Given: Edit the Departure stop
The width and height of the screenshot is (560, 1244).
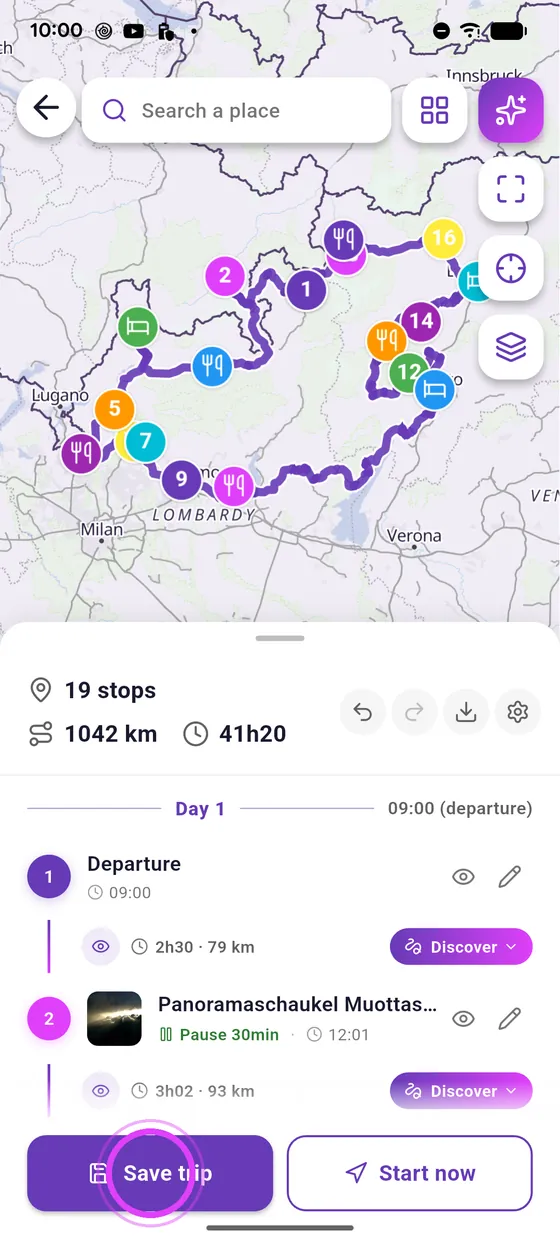Looking at the screenshot, I should coord(510,877).
